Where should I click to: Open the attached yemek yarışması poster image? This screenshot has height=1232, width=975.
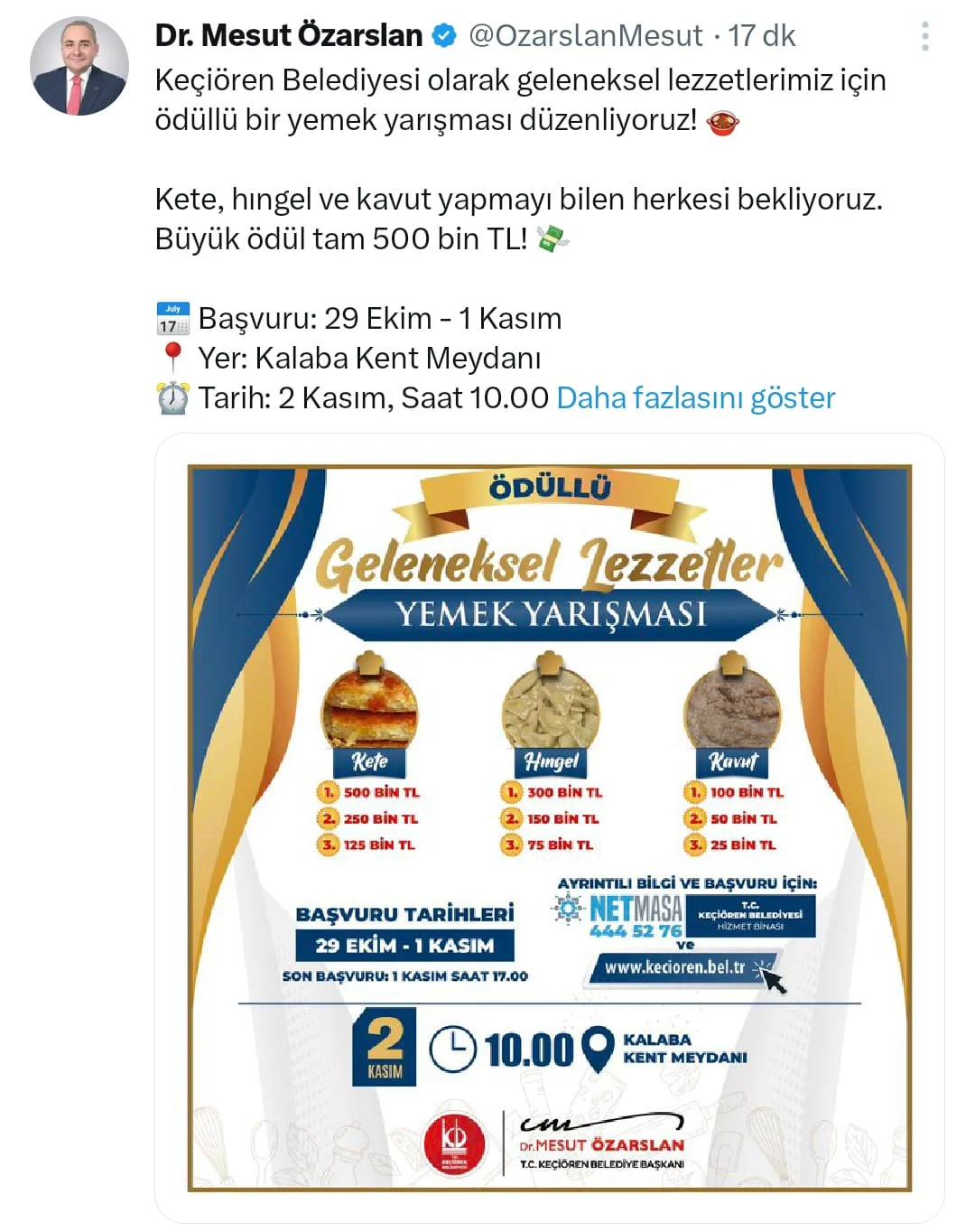point(549,826)
